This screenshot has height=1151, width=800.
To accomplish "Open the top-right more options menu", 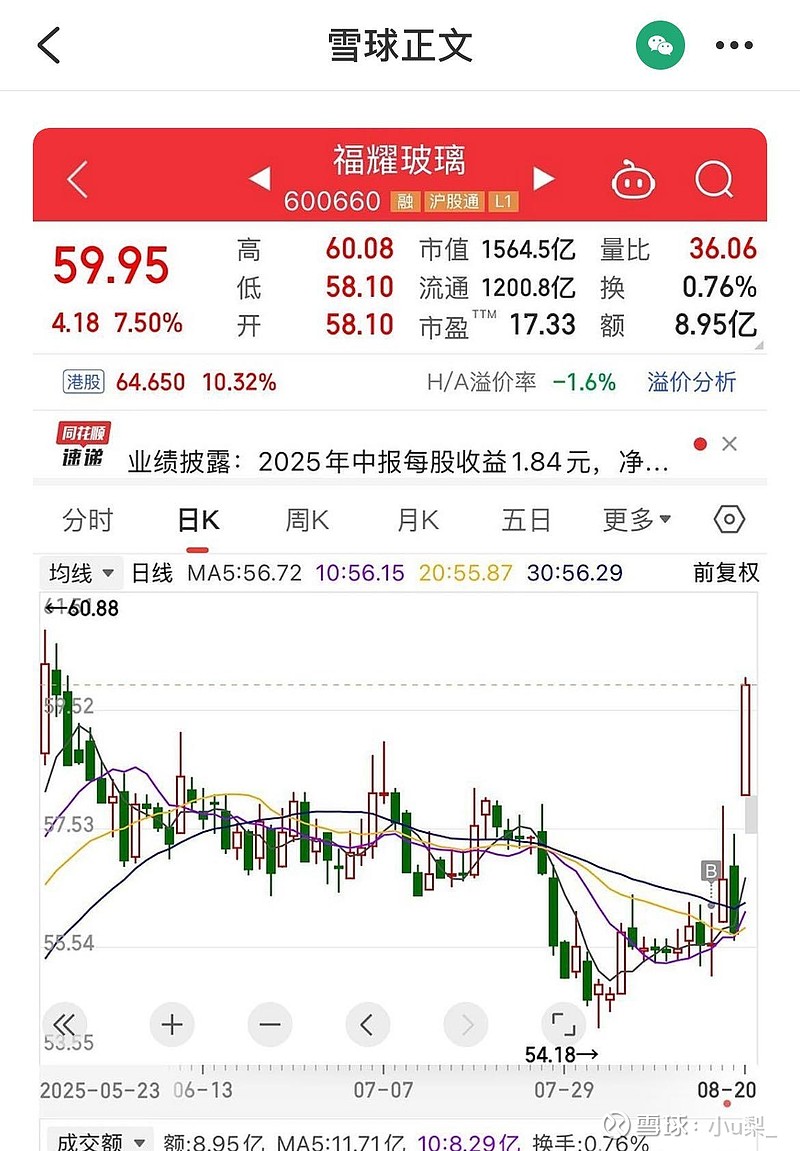I will [733, 45].
